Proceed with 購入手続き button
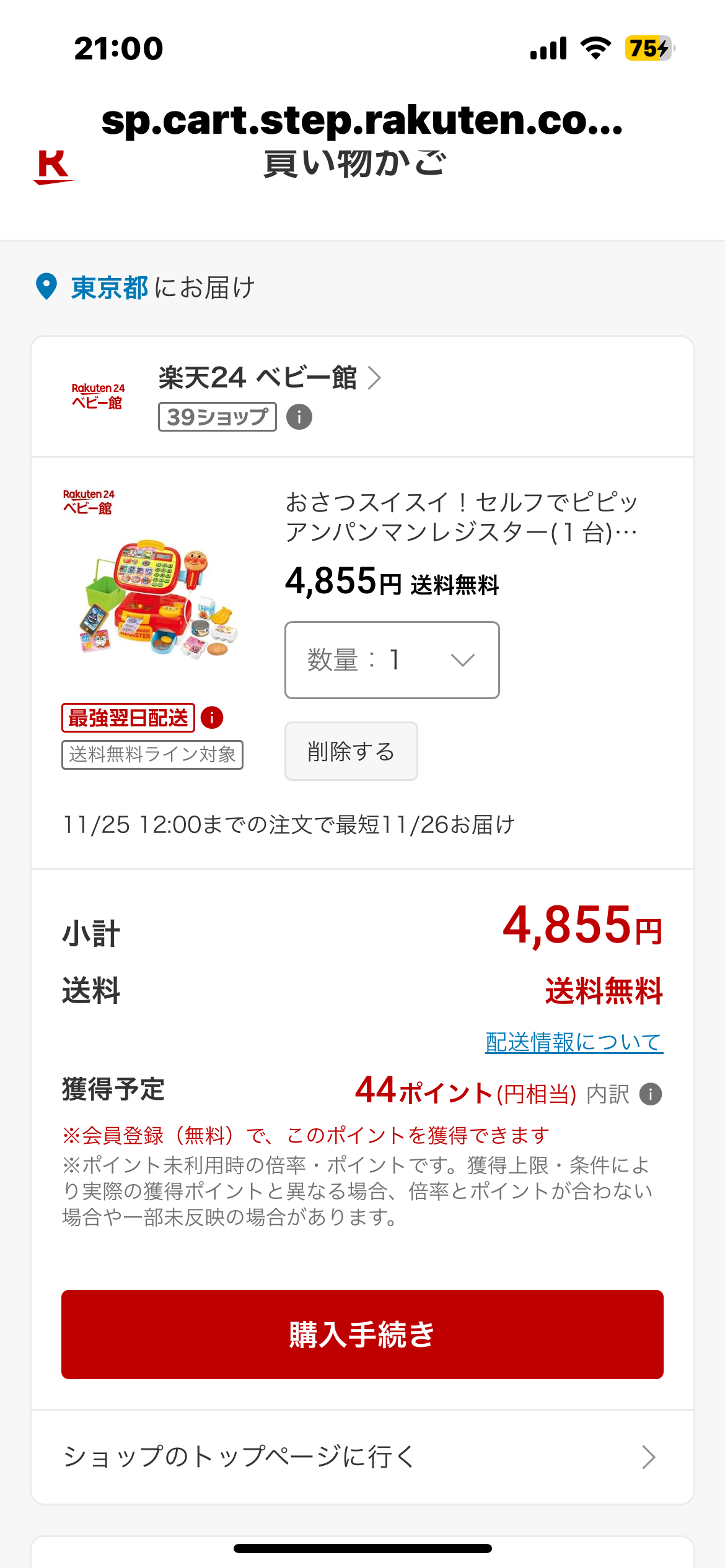 [362, 1335]
